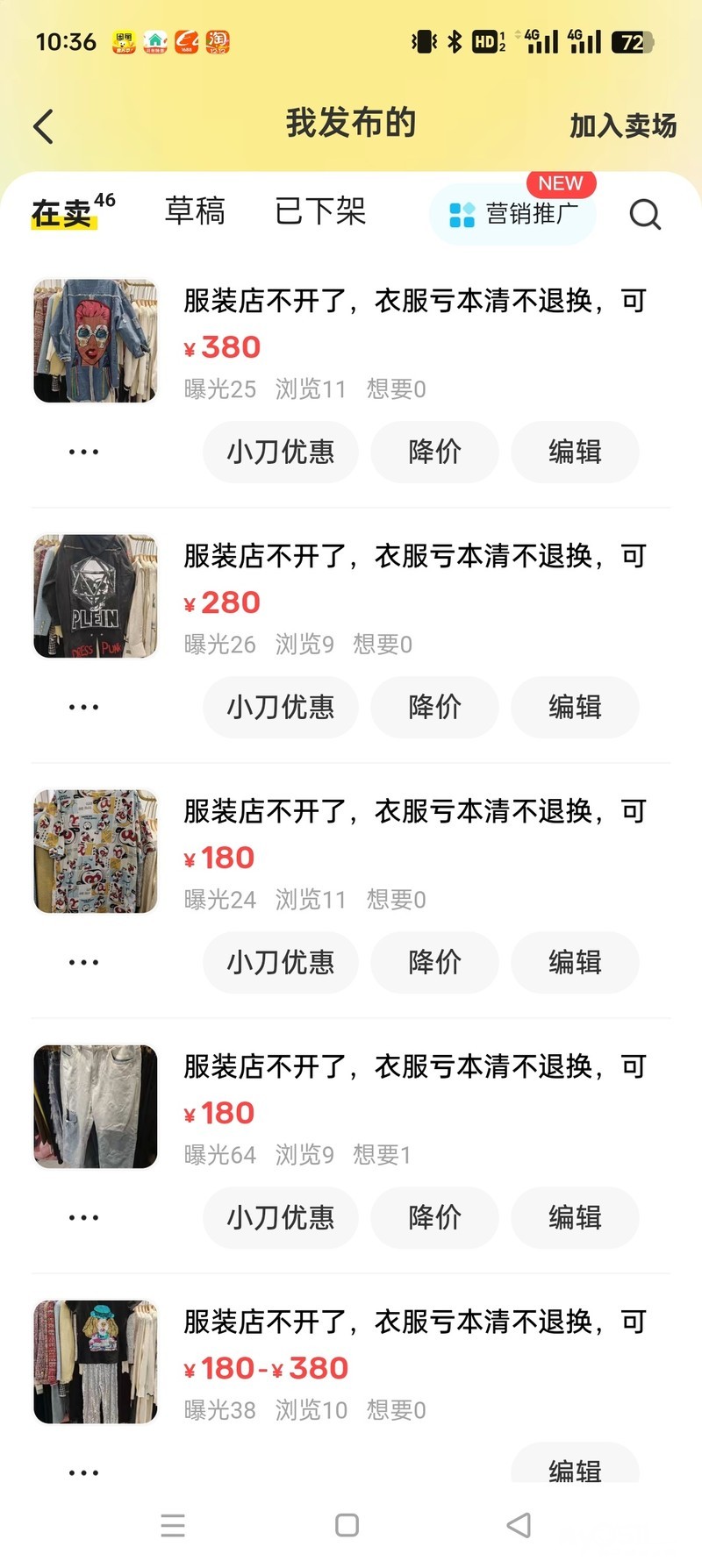Tap 小刀优惠 for the ¥380 item

281,452
